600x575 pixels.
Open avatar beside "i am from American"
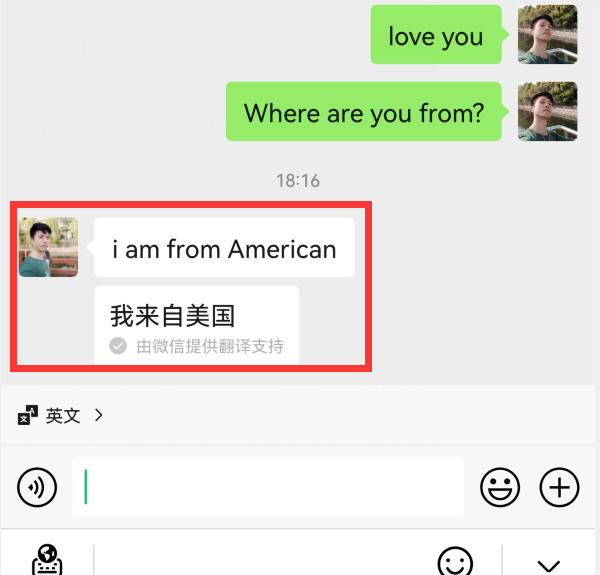pos(49,247)
